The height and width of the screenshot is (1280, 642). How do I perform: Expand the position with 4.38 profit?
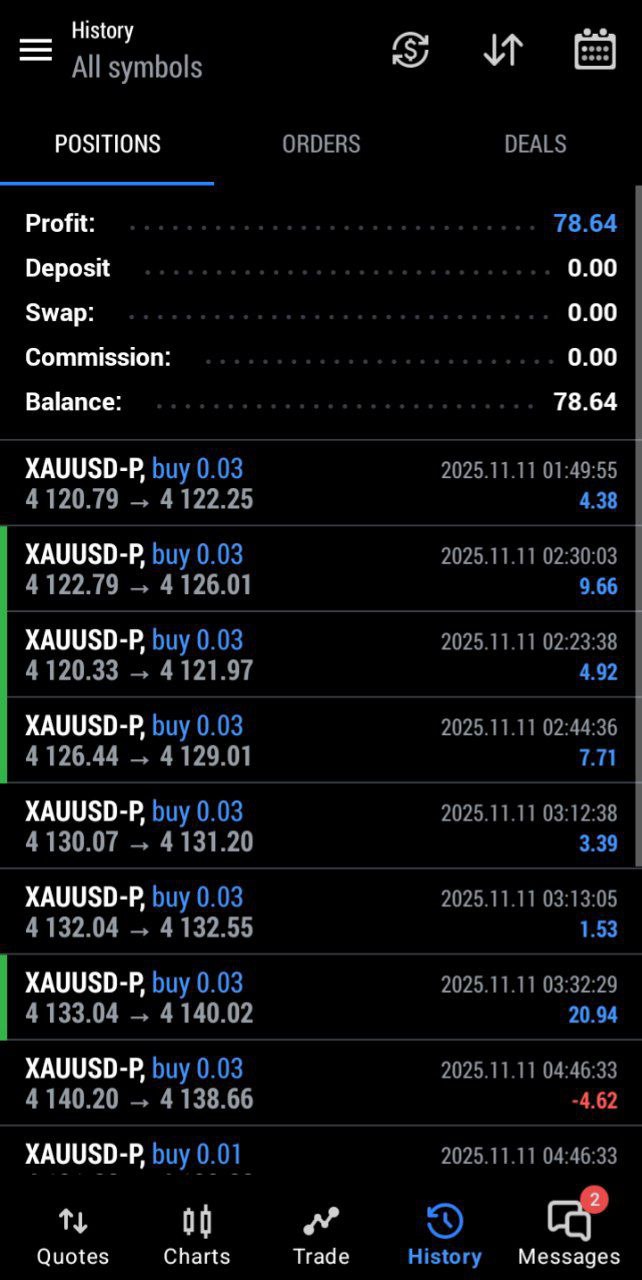point(321,484)
